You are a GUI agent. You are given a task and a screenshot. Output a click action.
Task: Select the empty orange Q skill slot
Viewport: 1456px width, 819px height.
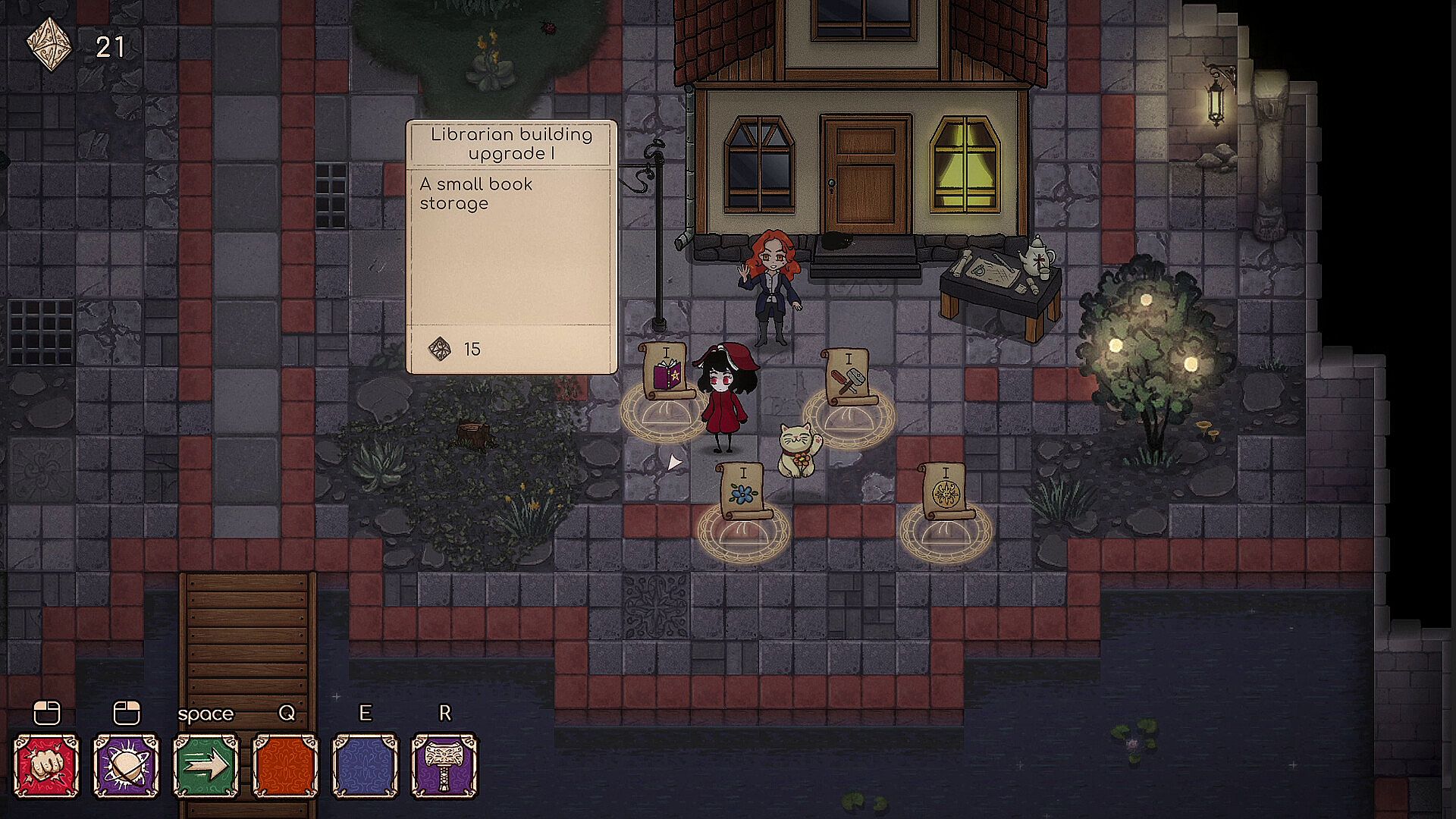(x=285, y=764)
